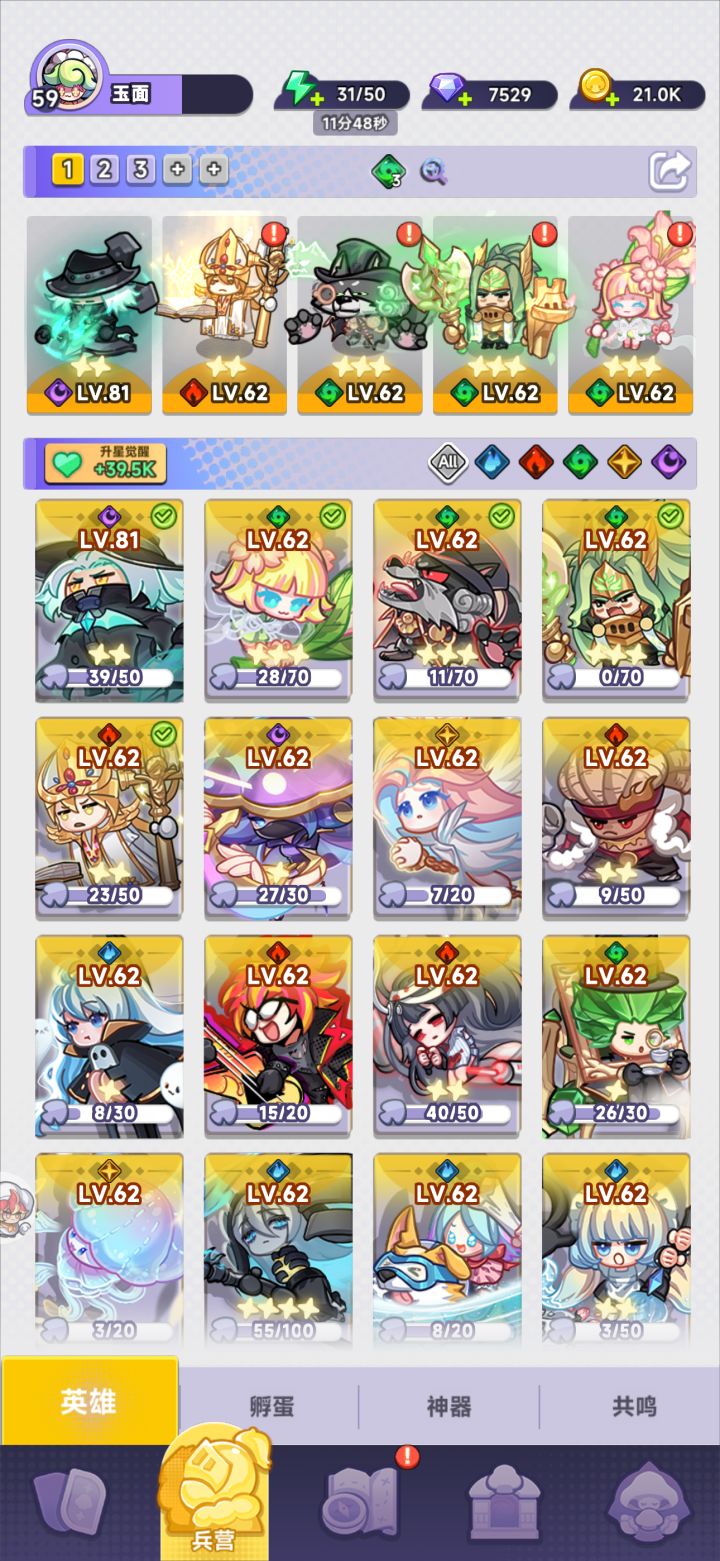Filter heroes by the red fire element
The image size is (720, 1561).
[536, 463]
